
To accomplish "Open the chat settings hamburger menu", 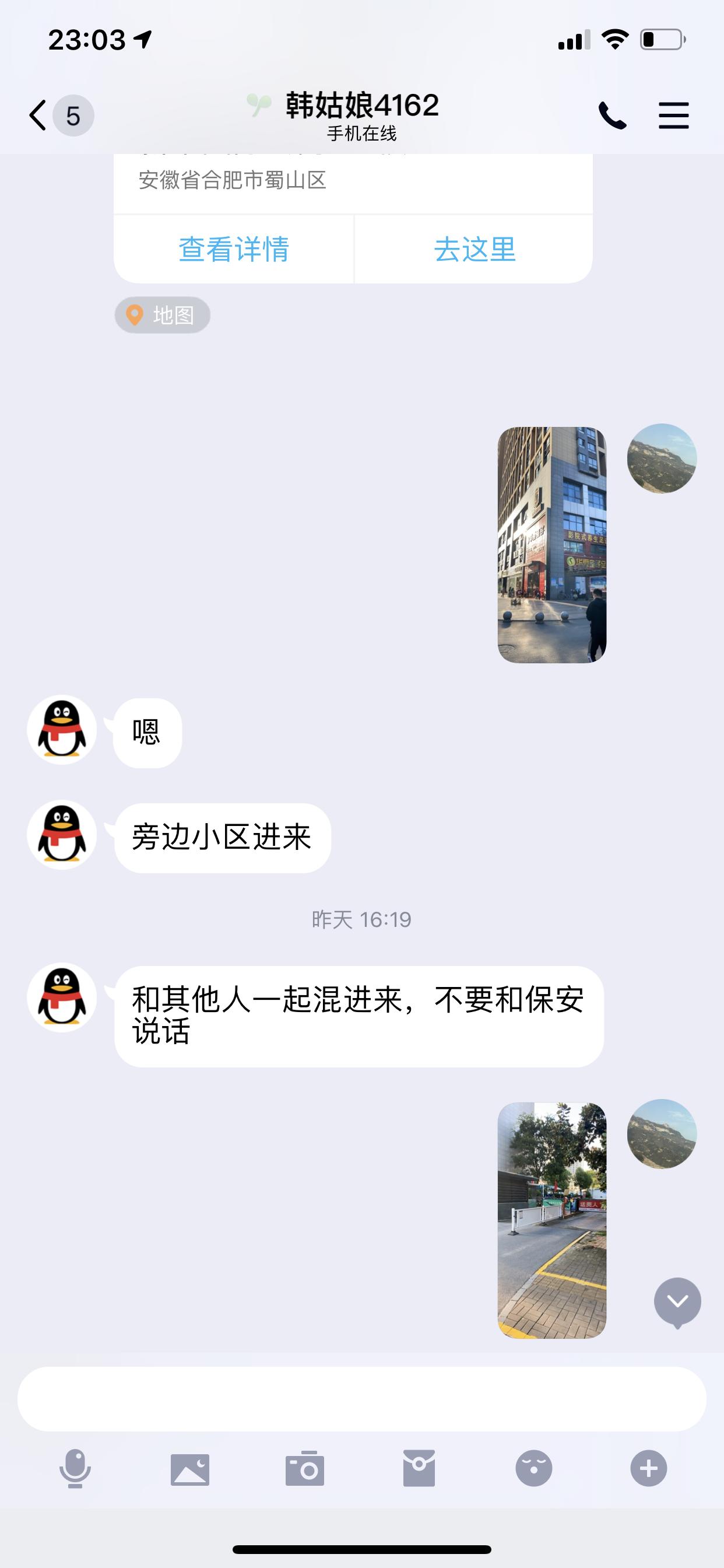I will pyautogui.click(x=672, y=116).
